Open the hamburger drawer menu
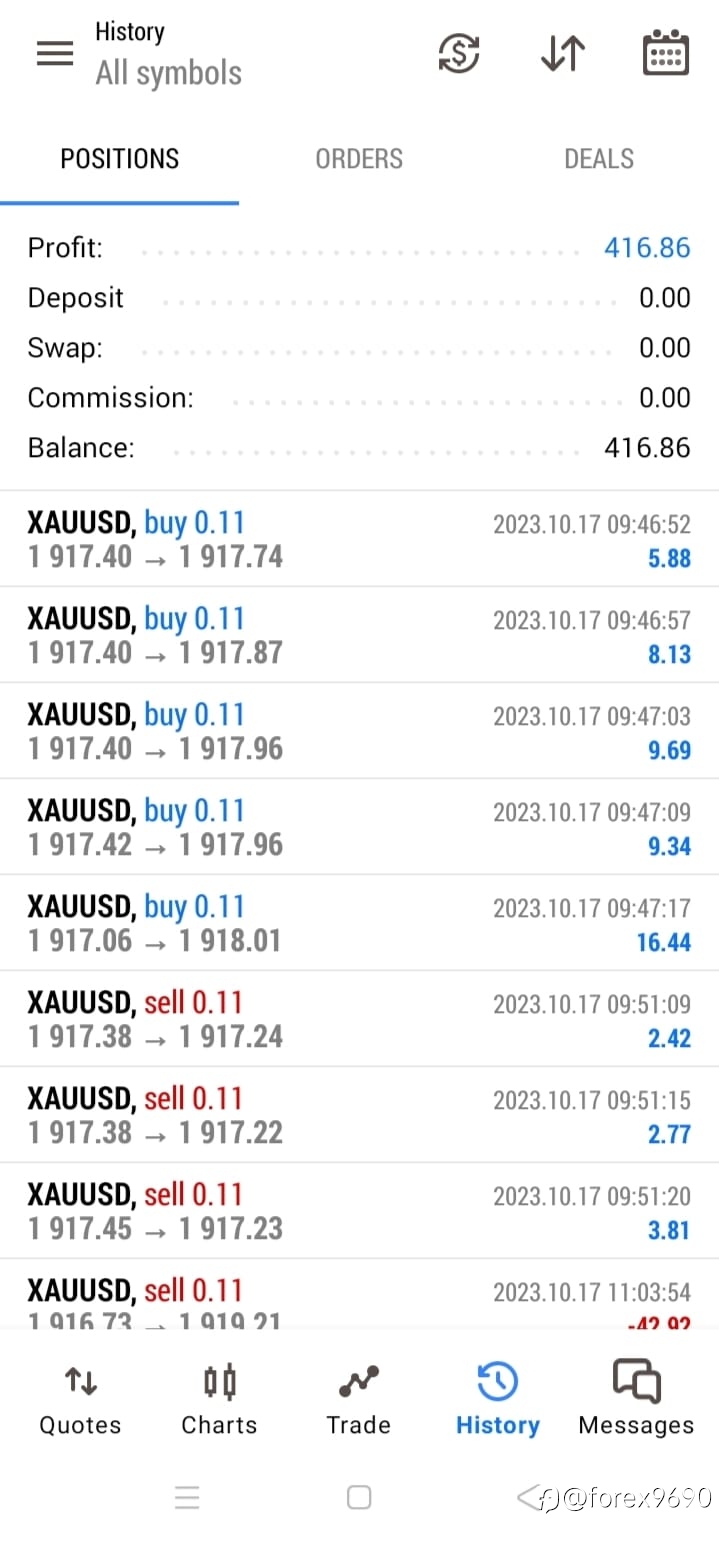Image resolution: width=719 pixels, height=1541 pixels. [55, 53]
